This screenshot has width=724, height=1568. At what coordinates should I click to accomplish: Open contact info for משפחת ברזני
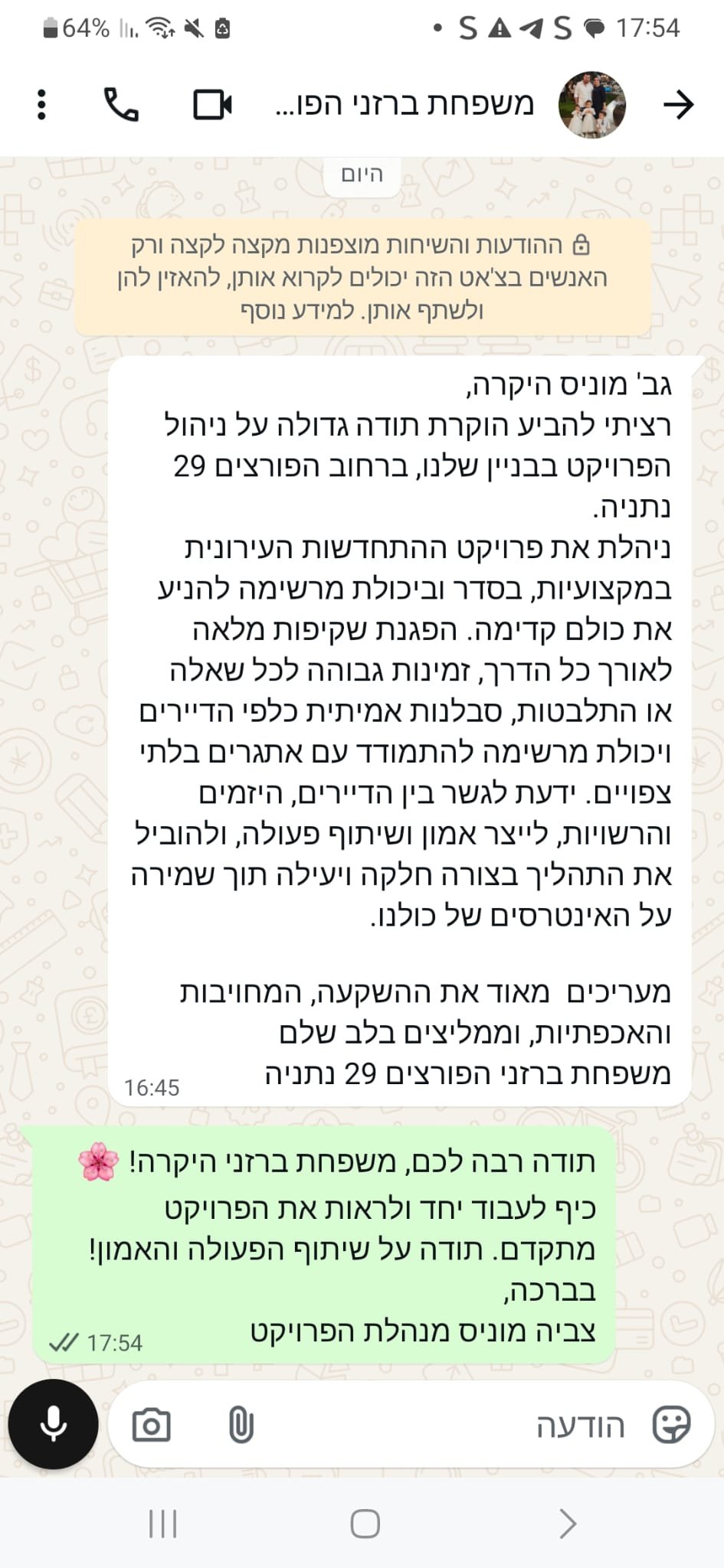(405, 104)
